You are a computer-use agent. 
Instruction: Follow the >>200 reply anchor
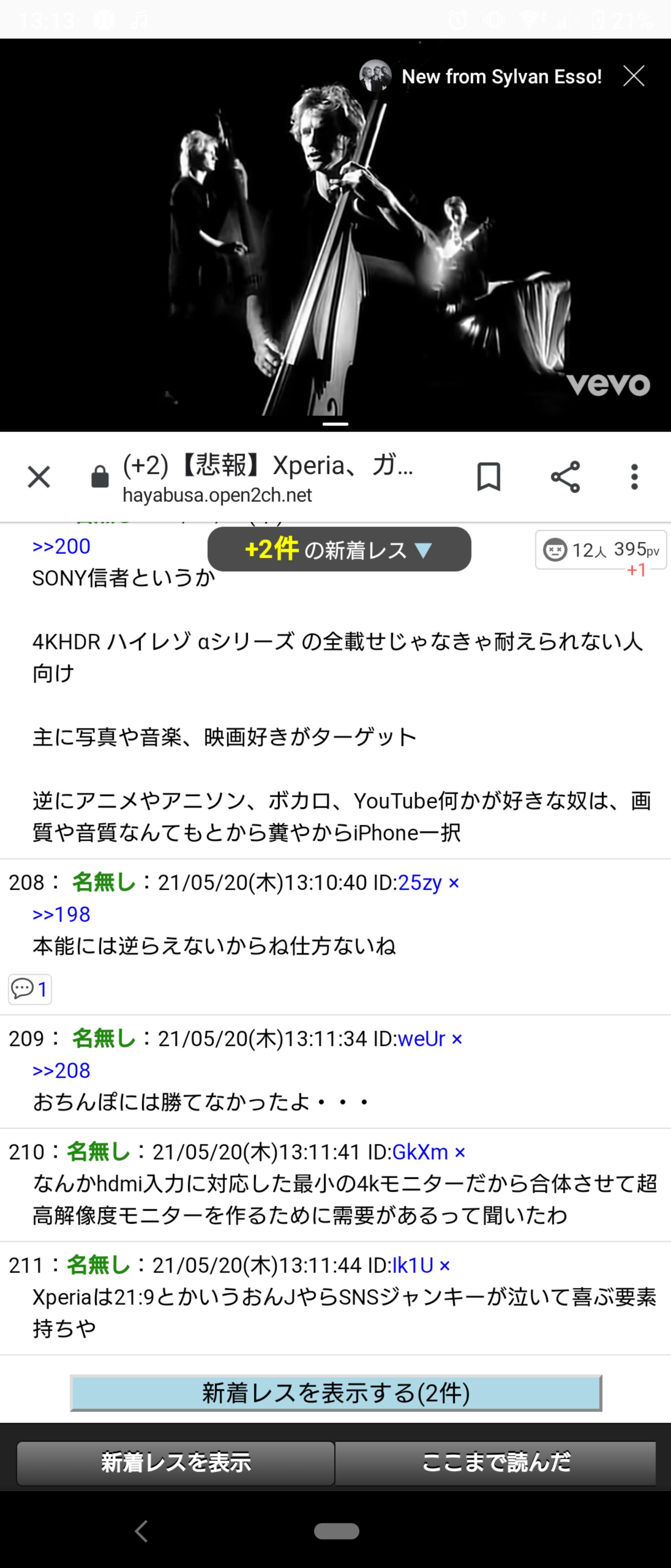[62, 547]
